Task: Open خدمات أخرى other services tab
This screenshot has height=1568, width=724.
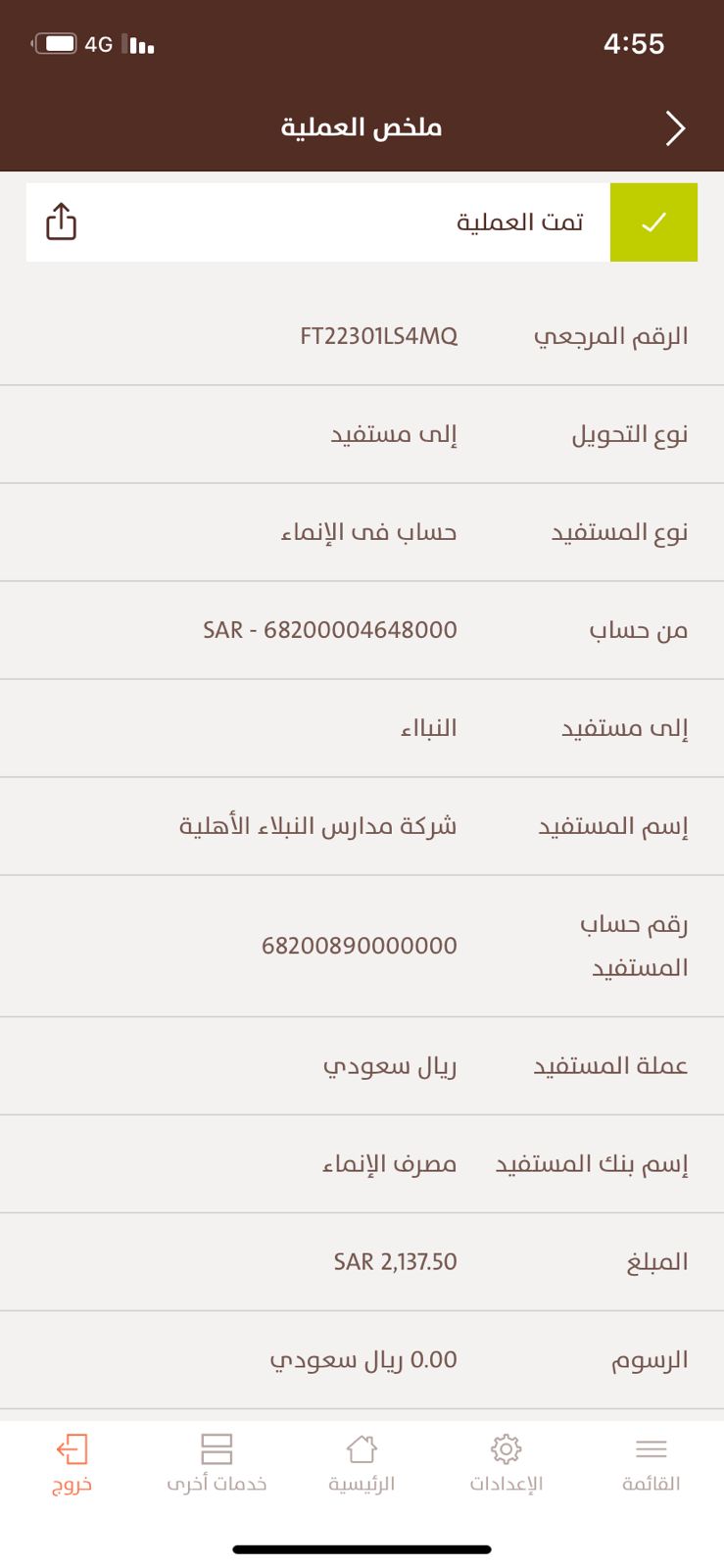Action: [x=217, y=1464]
